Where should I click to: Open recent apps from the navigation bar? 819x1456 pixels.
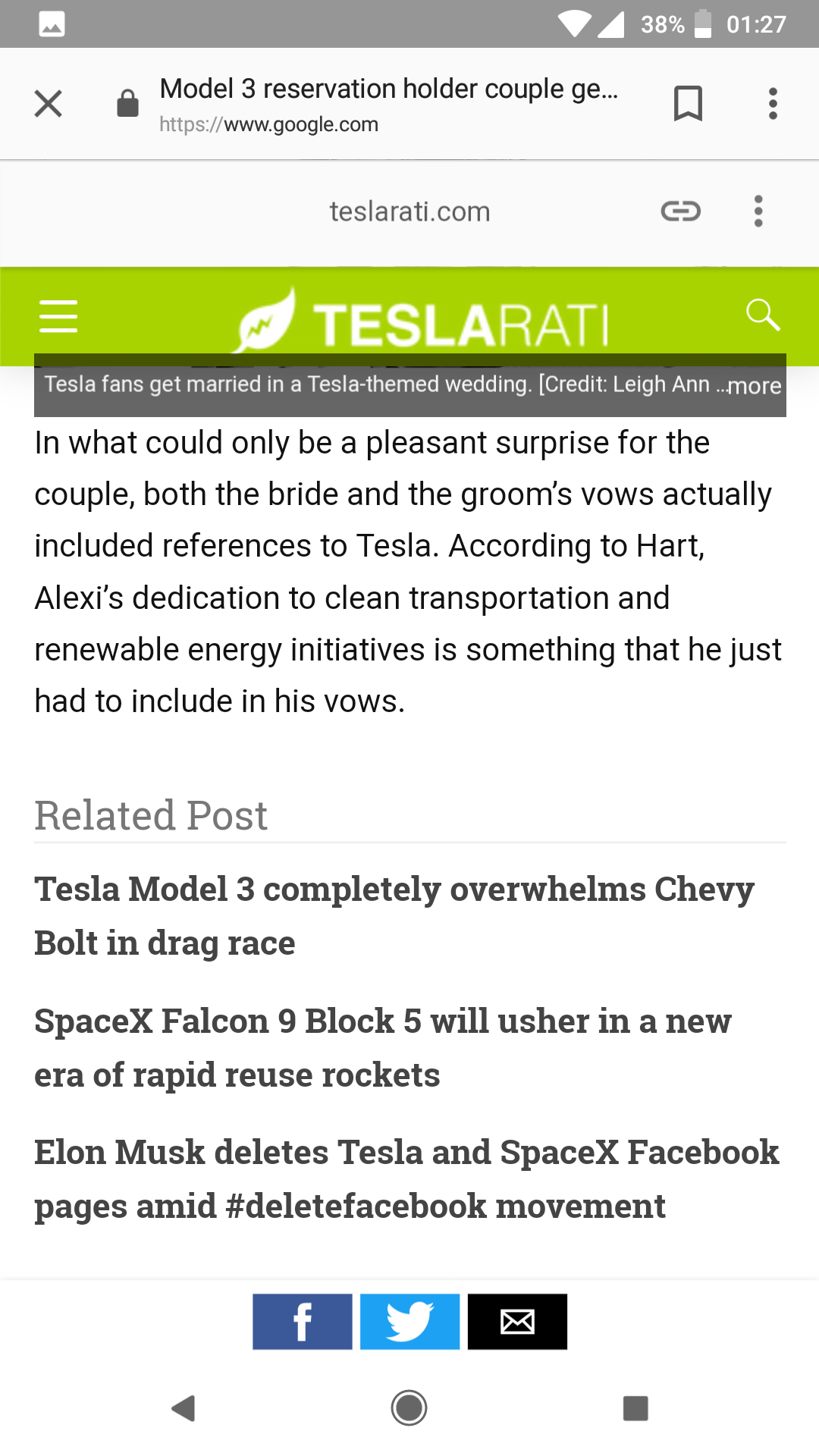[x=635, y=1408]
